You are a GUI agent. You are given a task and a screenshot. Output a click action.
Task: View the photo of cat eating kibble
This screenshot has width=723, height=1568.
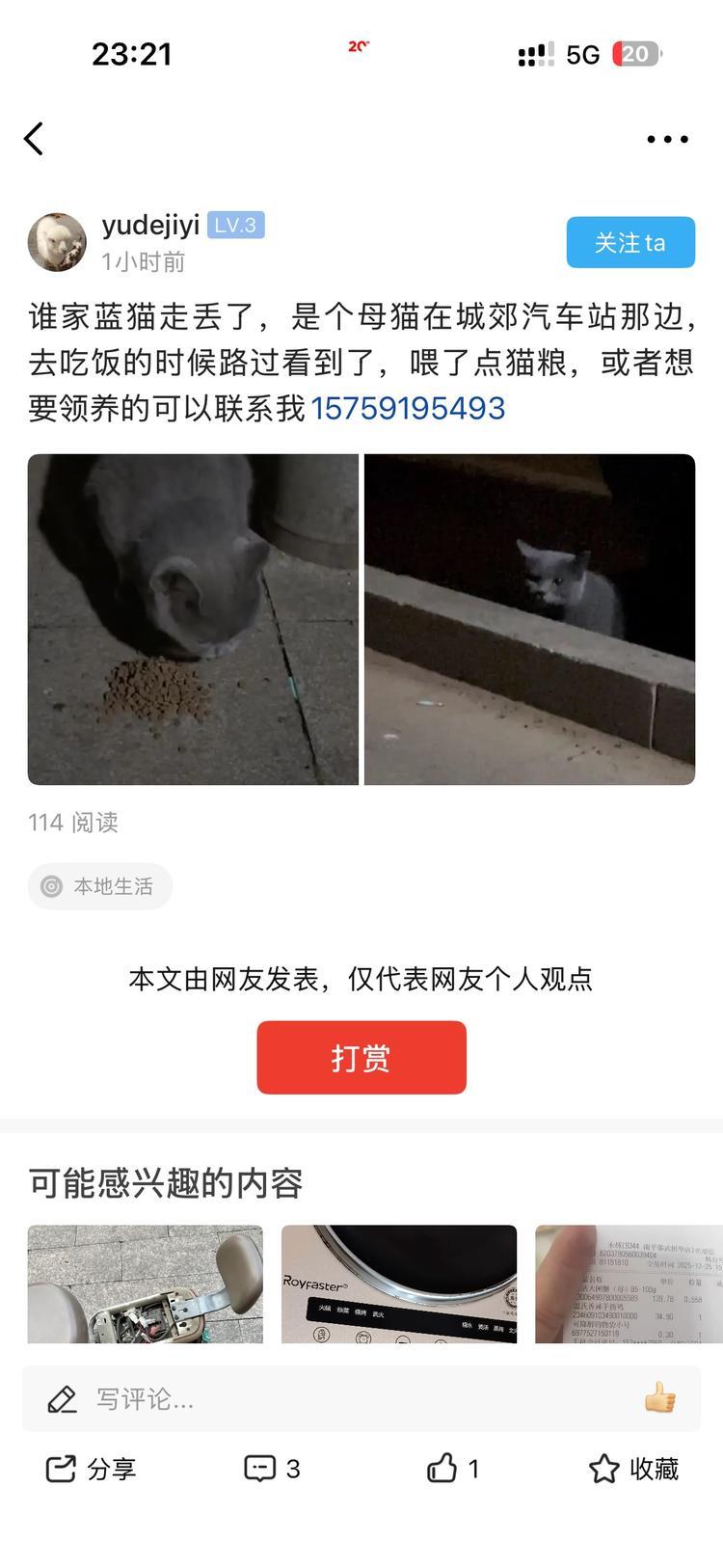click(x=193, y=619)
